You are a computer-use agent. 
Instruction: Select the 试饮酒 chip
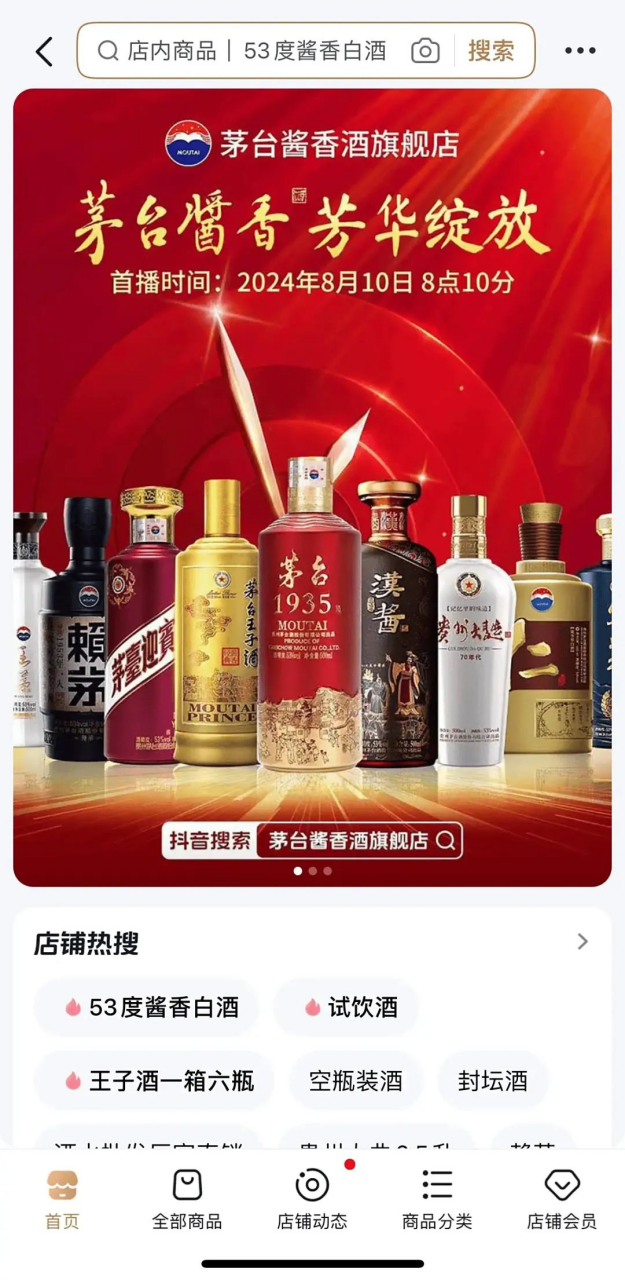pyautogui.click(x=346, y=1007)
